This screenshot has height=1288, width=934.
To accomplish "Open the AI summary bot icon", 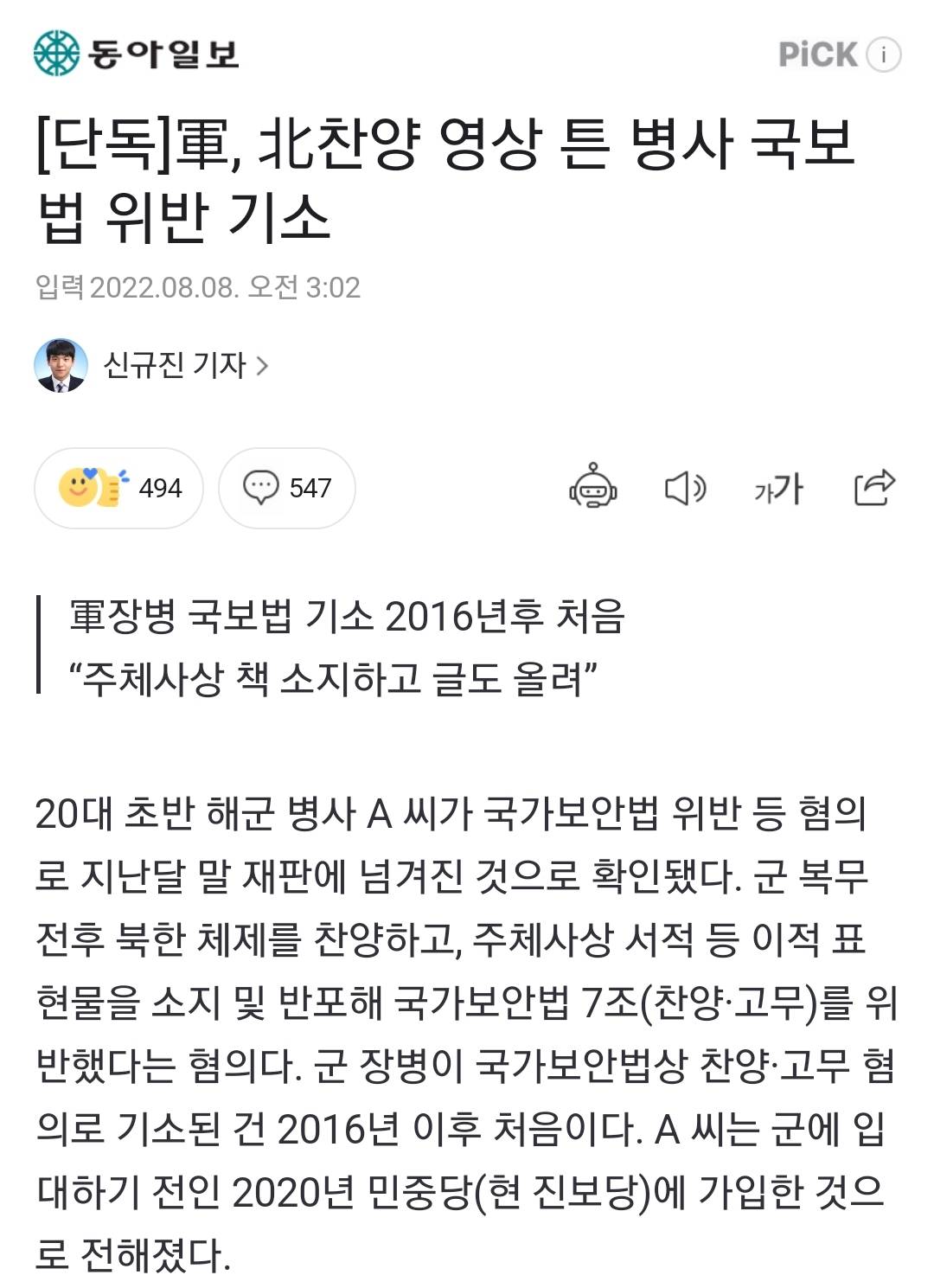I will click(593, 487).
